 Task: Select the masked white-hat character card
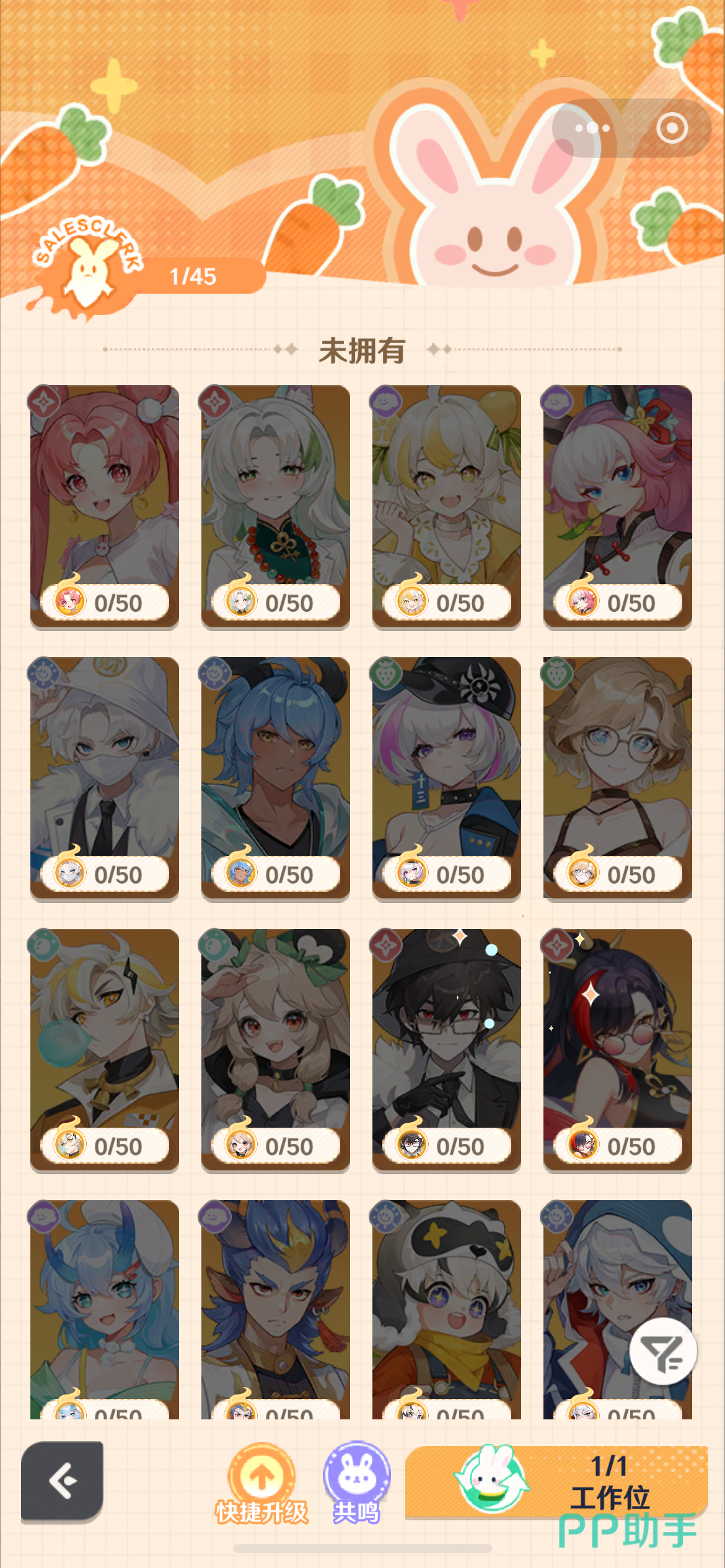coord(105,777)
